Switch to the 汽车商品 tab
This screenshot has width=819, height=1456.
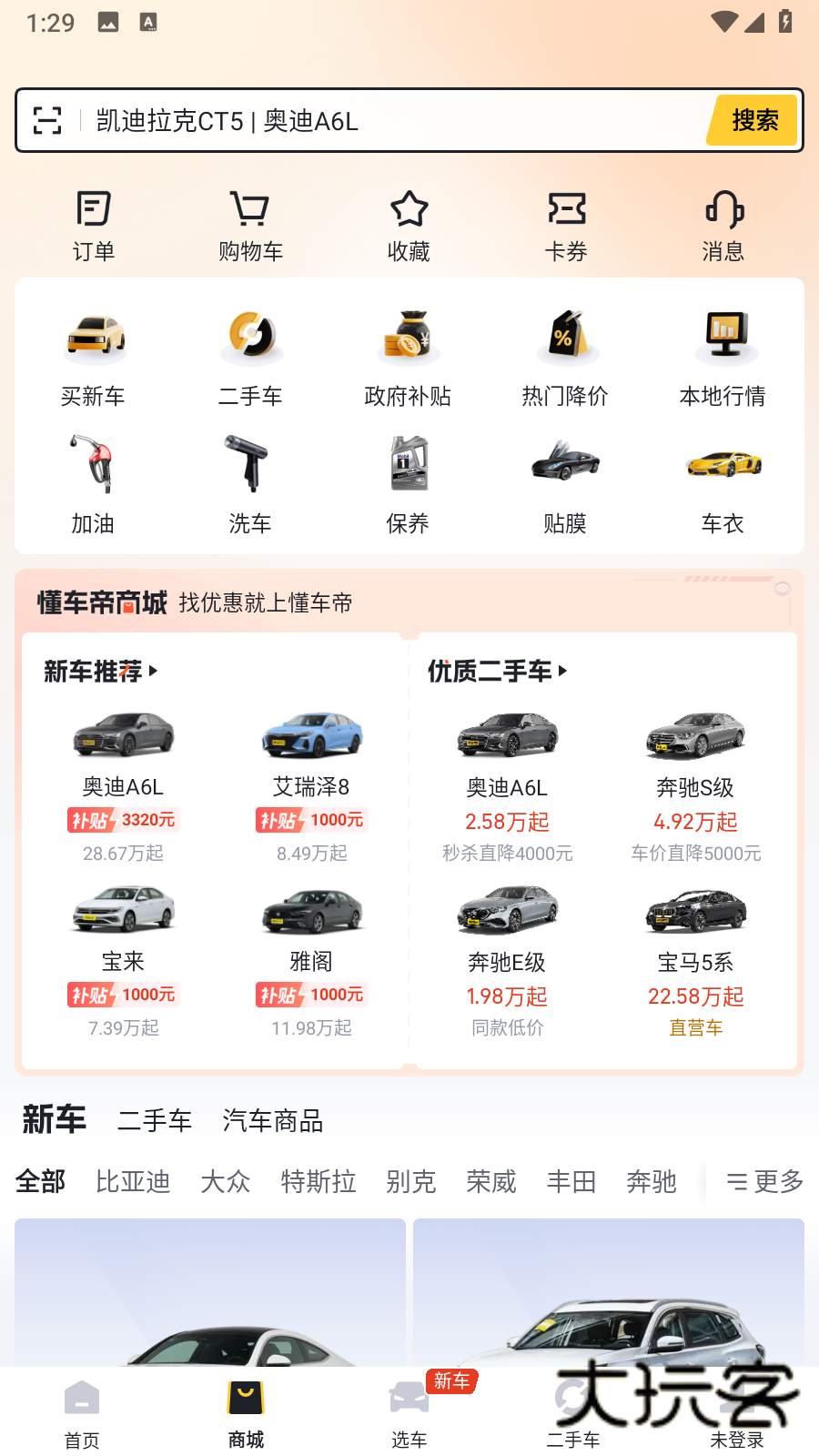(272, 1121)
